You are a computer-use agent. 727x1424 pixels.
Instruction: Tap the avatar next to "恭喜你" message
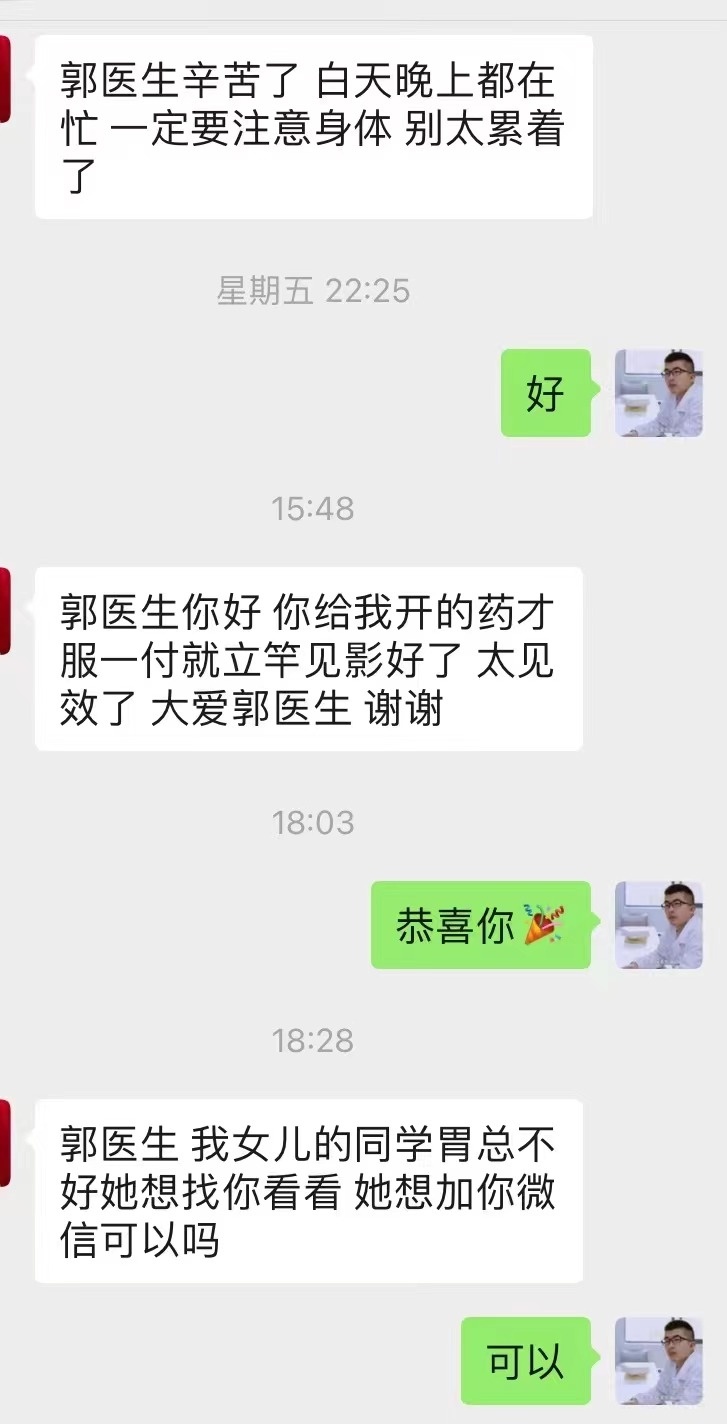(658, 925)
